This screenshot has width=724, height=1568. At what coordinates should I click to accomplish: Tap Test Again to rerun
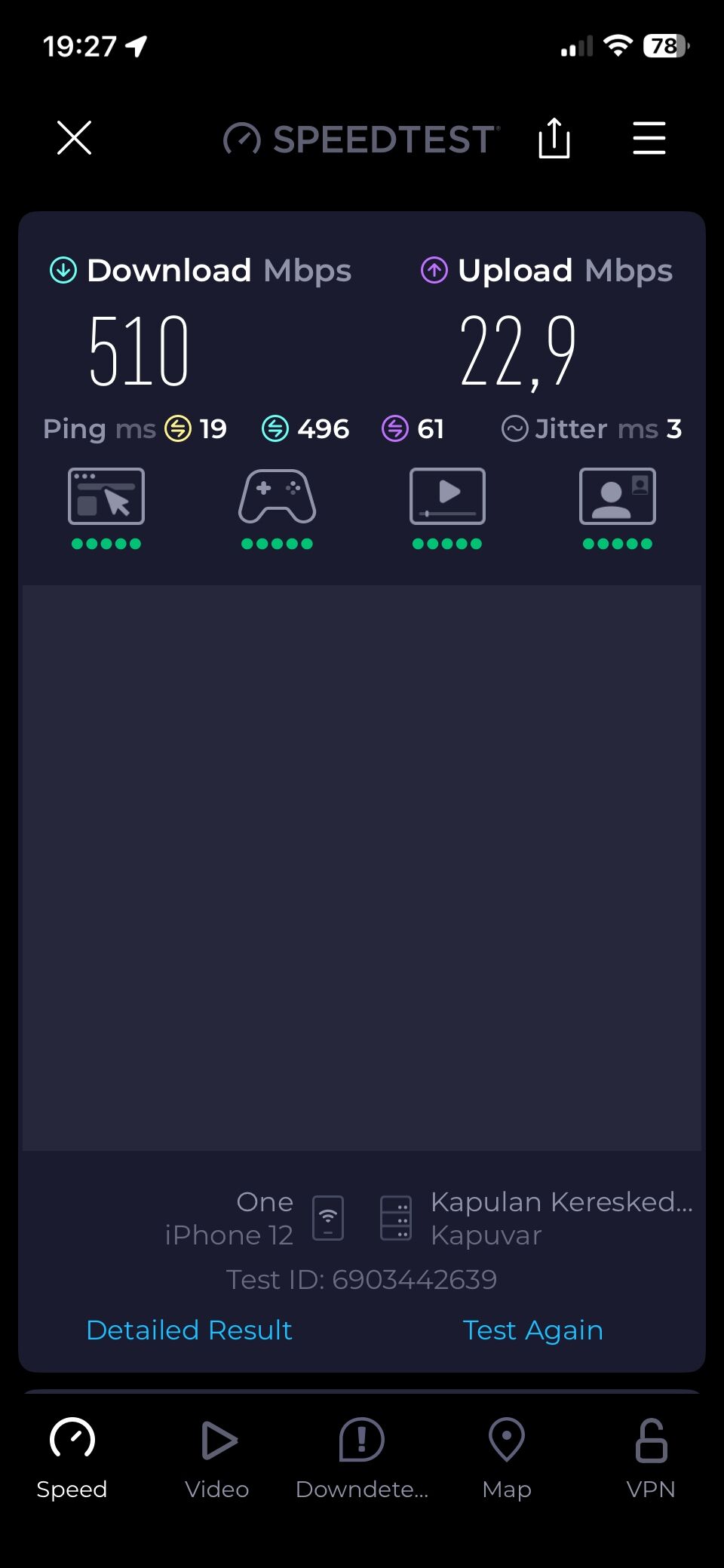(532, 1330)
